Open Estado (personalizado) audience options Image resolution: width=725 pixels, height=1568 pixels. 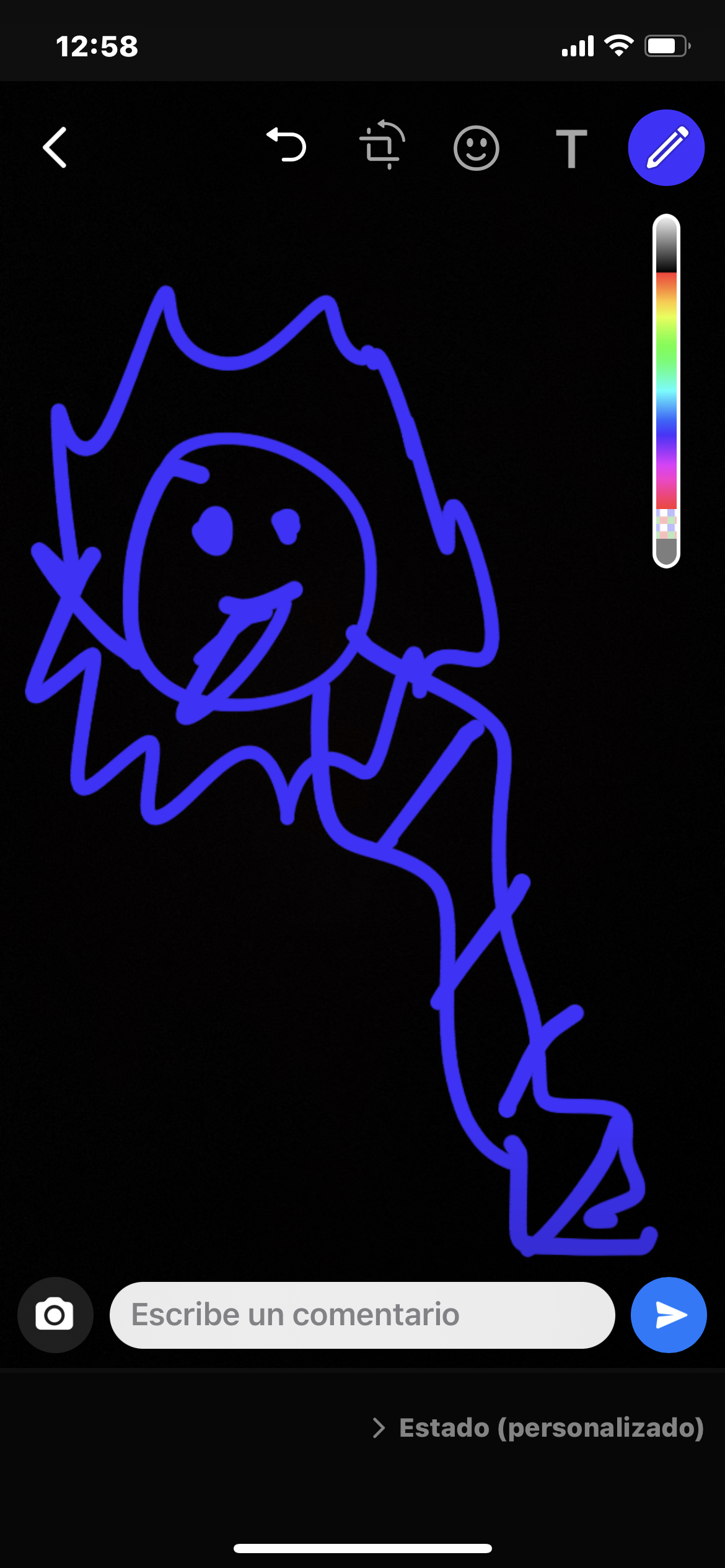[x=538, y=1427]
